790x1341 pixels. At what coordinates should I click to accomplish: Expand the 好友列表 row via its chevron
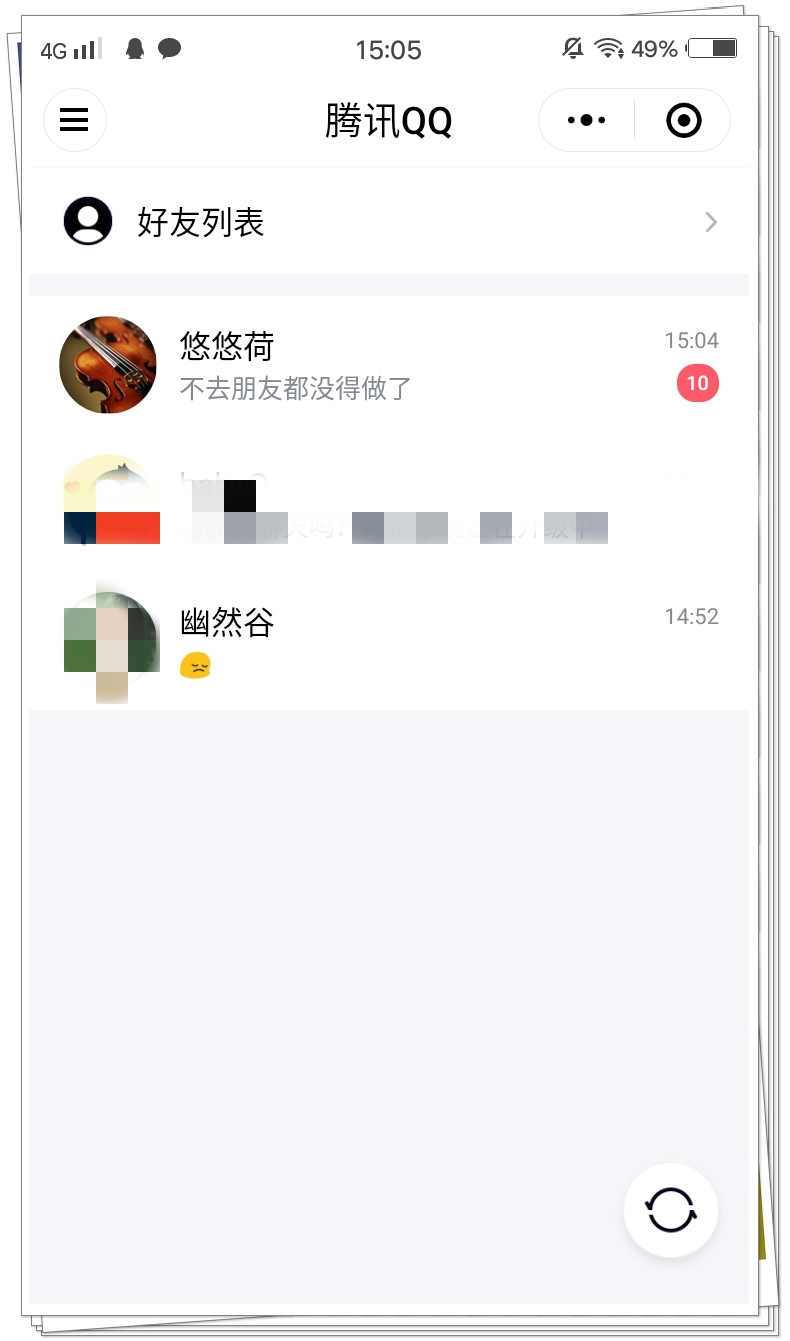(x=710, y=221)
